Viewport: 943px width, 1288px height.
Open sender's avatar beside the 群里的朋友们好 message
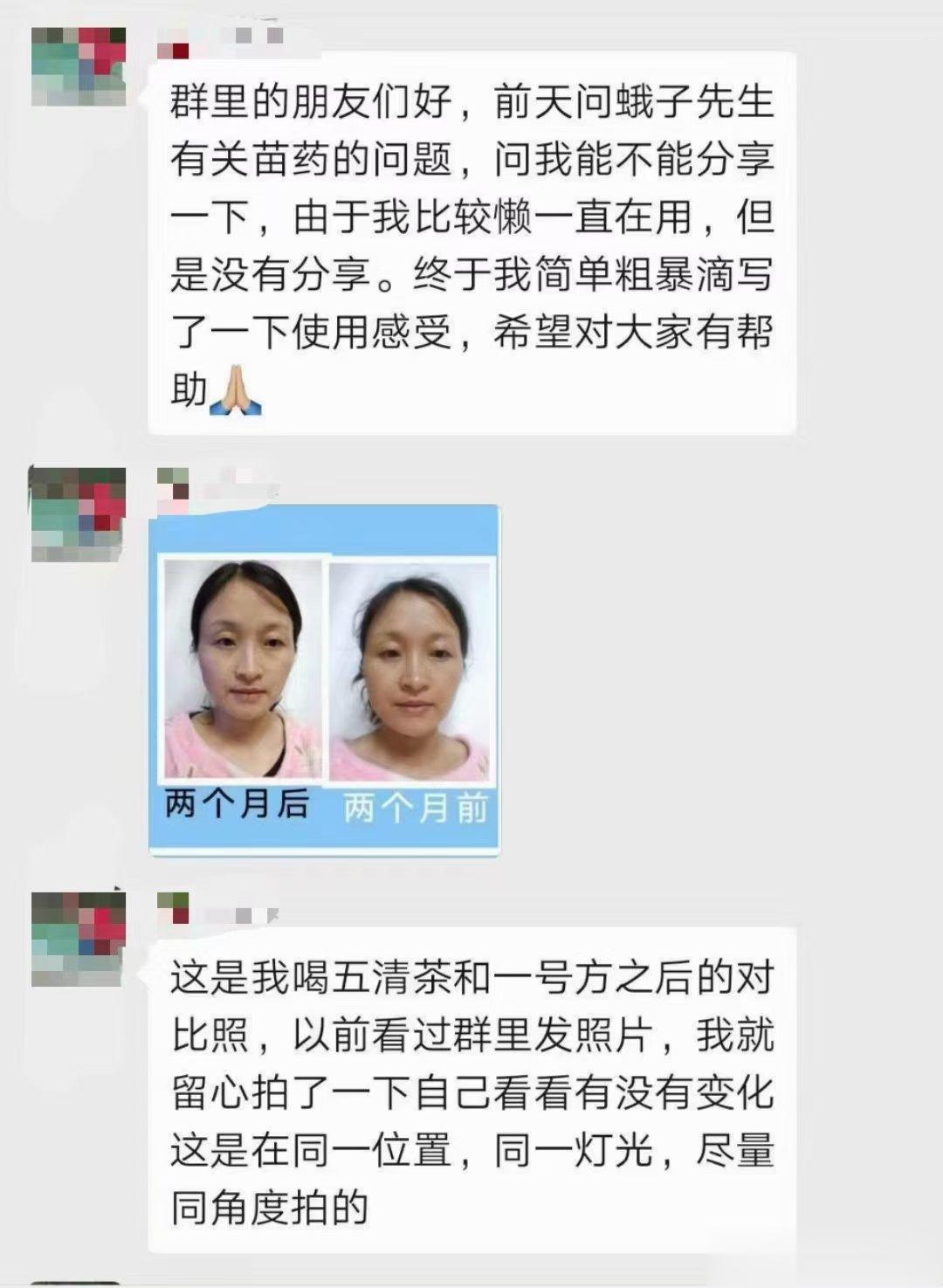point(79,67)
